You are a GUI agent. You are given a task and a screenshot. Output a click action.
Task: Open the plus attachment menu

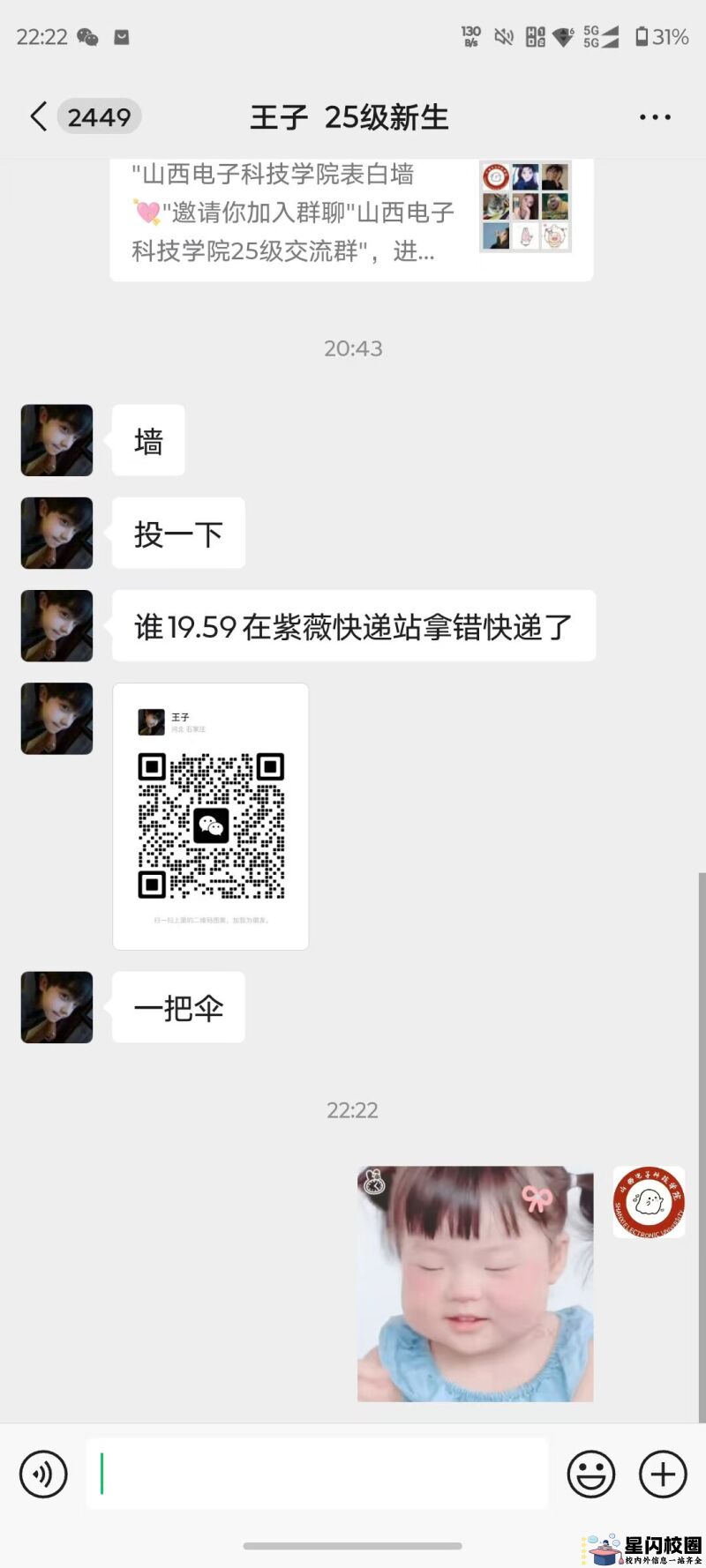click(x=663, y=1474)
